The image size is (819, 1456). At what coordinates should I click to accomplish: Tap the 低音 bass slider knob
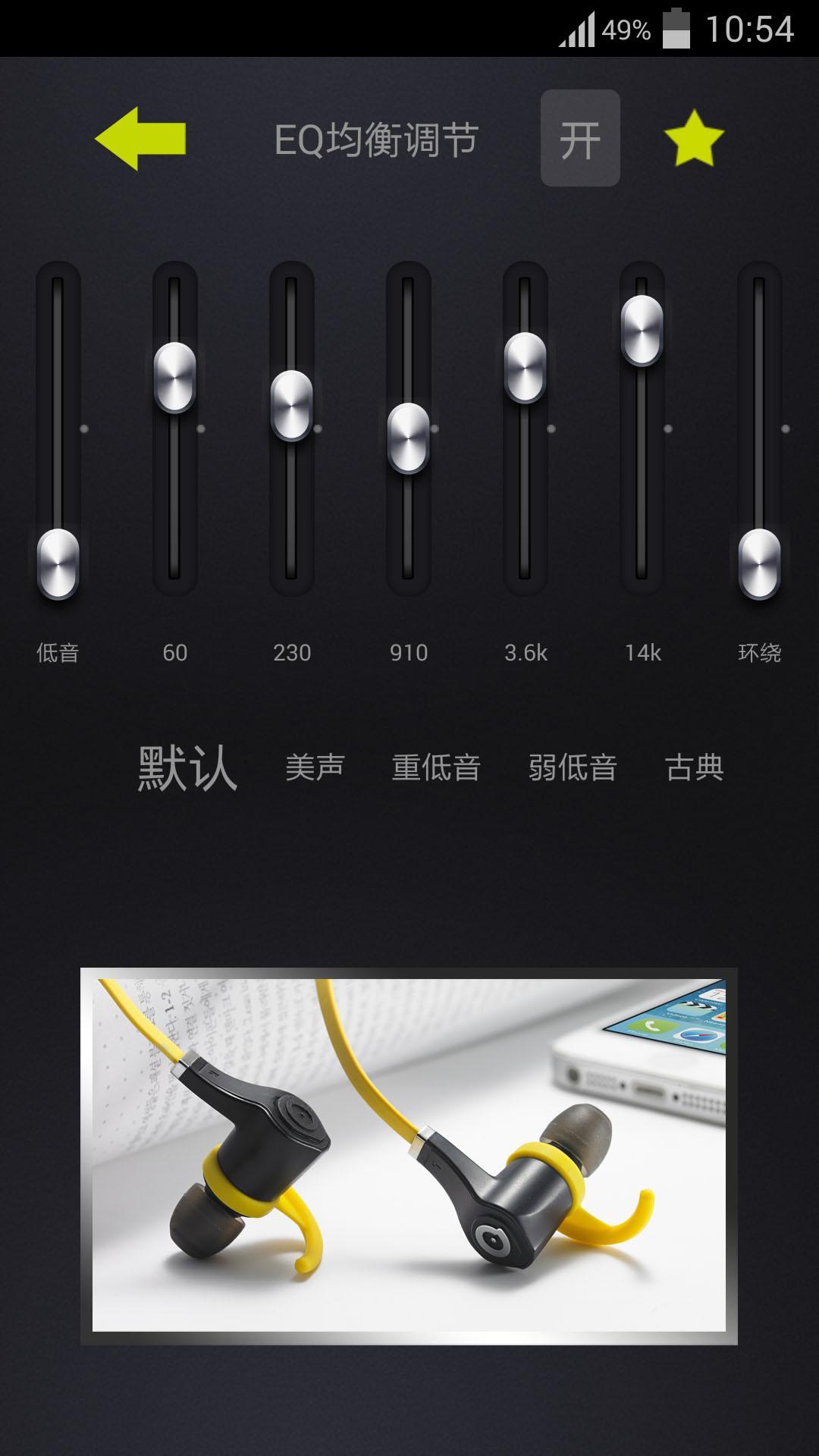(x=58, y=563)
